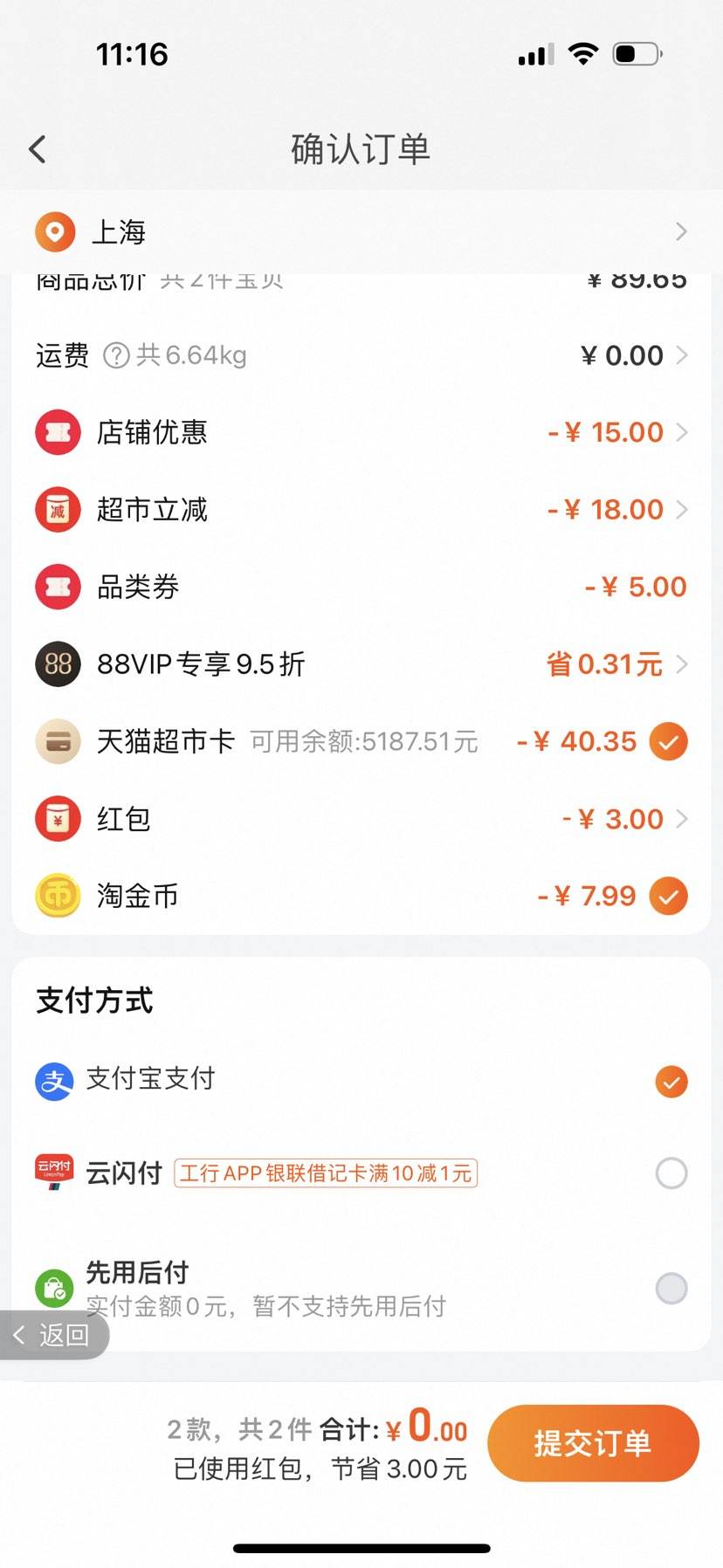723x1568 pixels.
Task: Open the 88VIP专享9.5折 row
Action: (361, 664)
